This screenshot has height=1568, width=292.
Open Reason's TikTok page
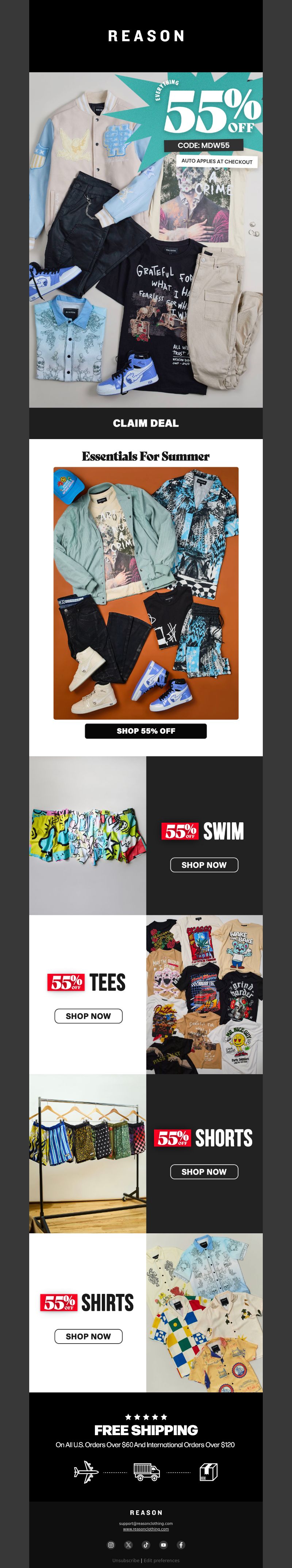pyautogui.click(x=146, y=1545)
